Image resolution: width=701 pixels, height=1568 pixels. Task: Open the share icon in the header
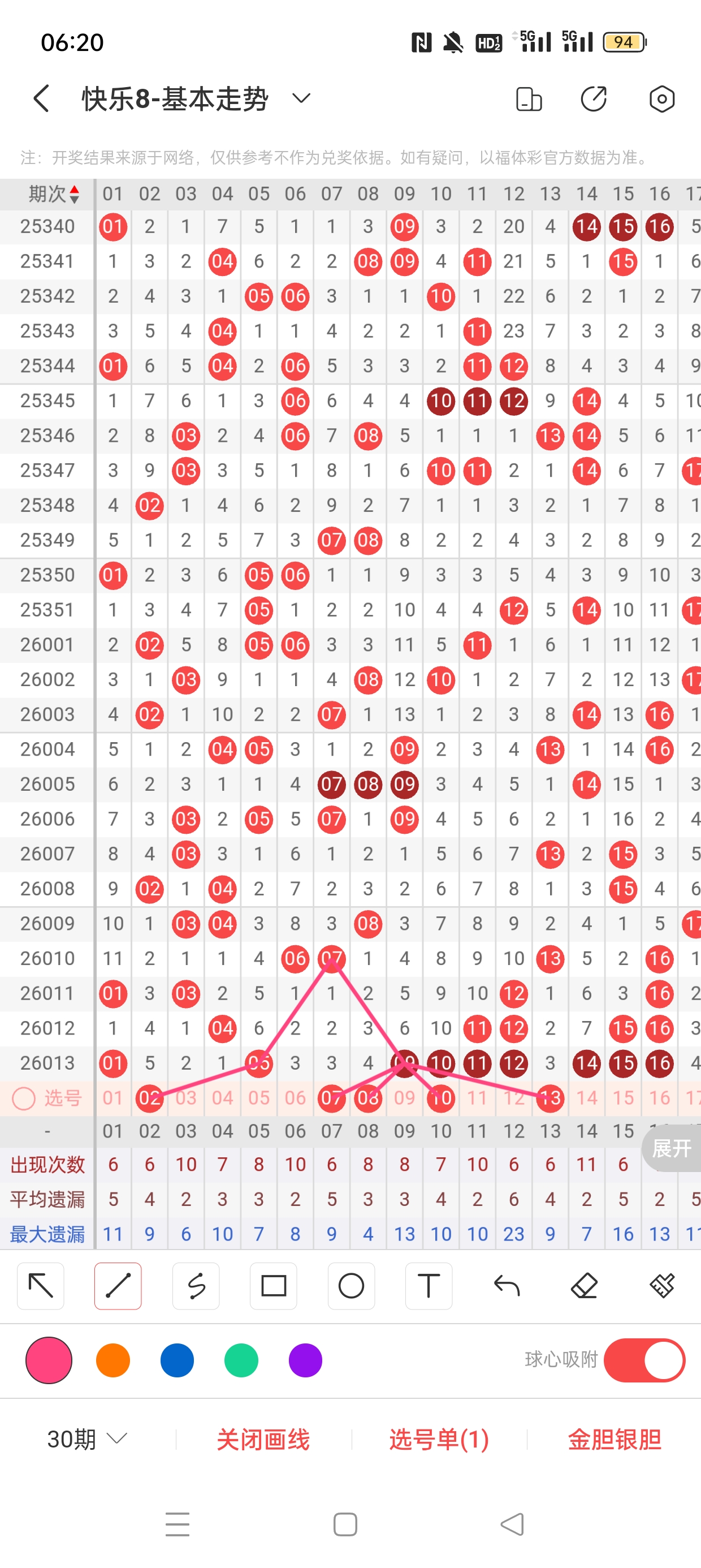tap(593, 98)
